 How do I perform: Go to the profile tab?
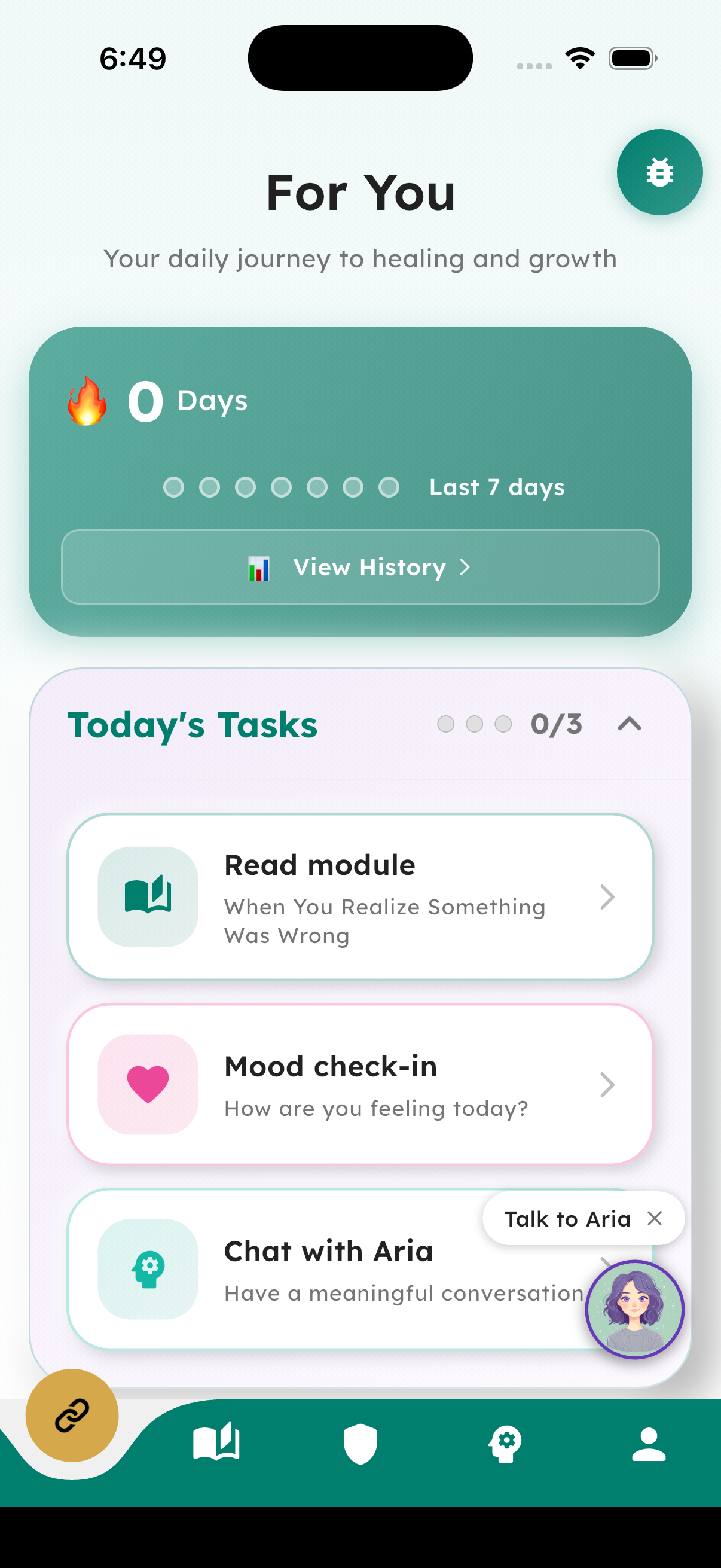click(649, 1443)
